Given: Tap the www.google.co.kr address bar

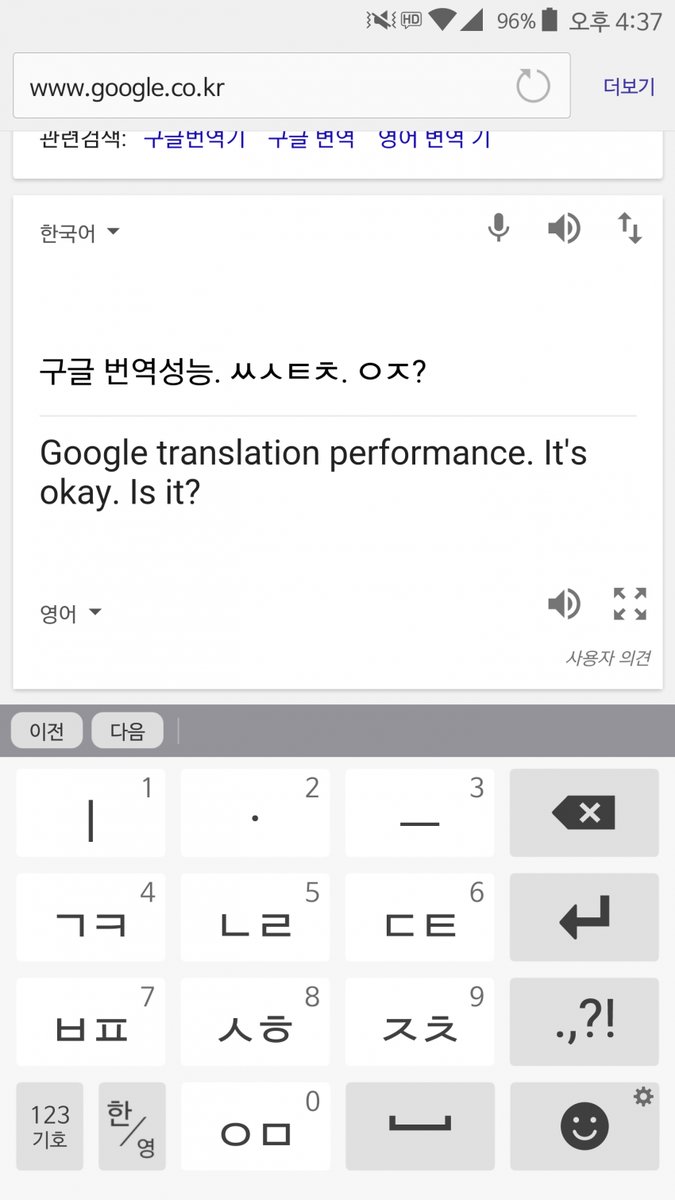Looking at the screenshot, I should (x=260, y=87).
